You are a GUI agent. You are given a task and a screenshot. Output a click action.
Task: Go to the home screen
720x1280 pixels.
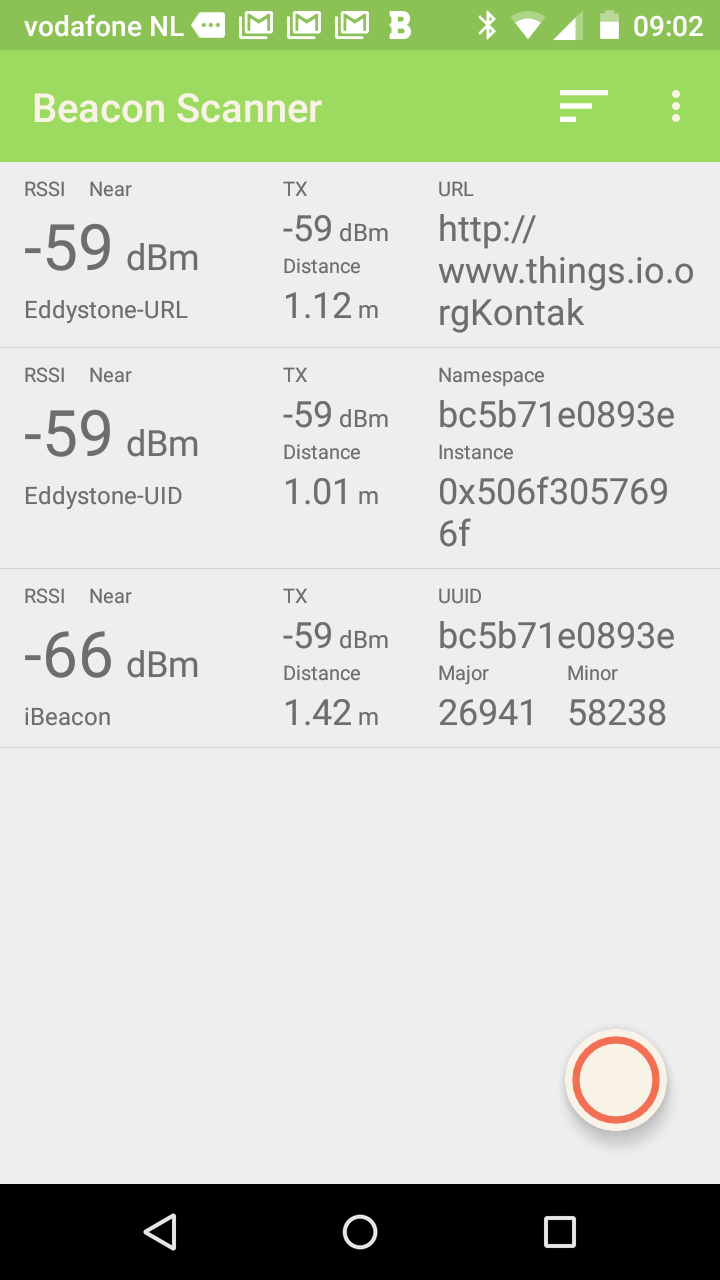pyautogui.click(x=360, y=1232)
